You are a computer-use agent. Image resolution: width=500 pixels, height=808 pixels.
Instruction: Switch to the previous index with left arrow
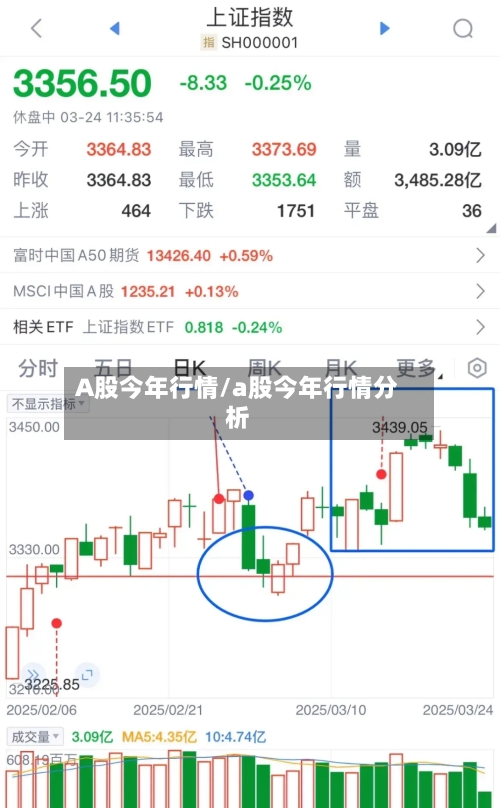click(114, 28)
